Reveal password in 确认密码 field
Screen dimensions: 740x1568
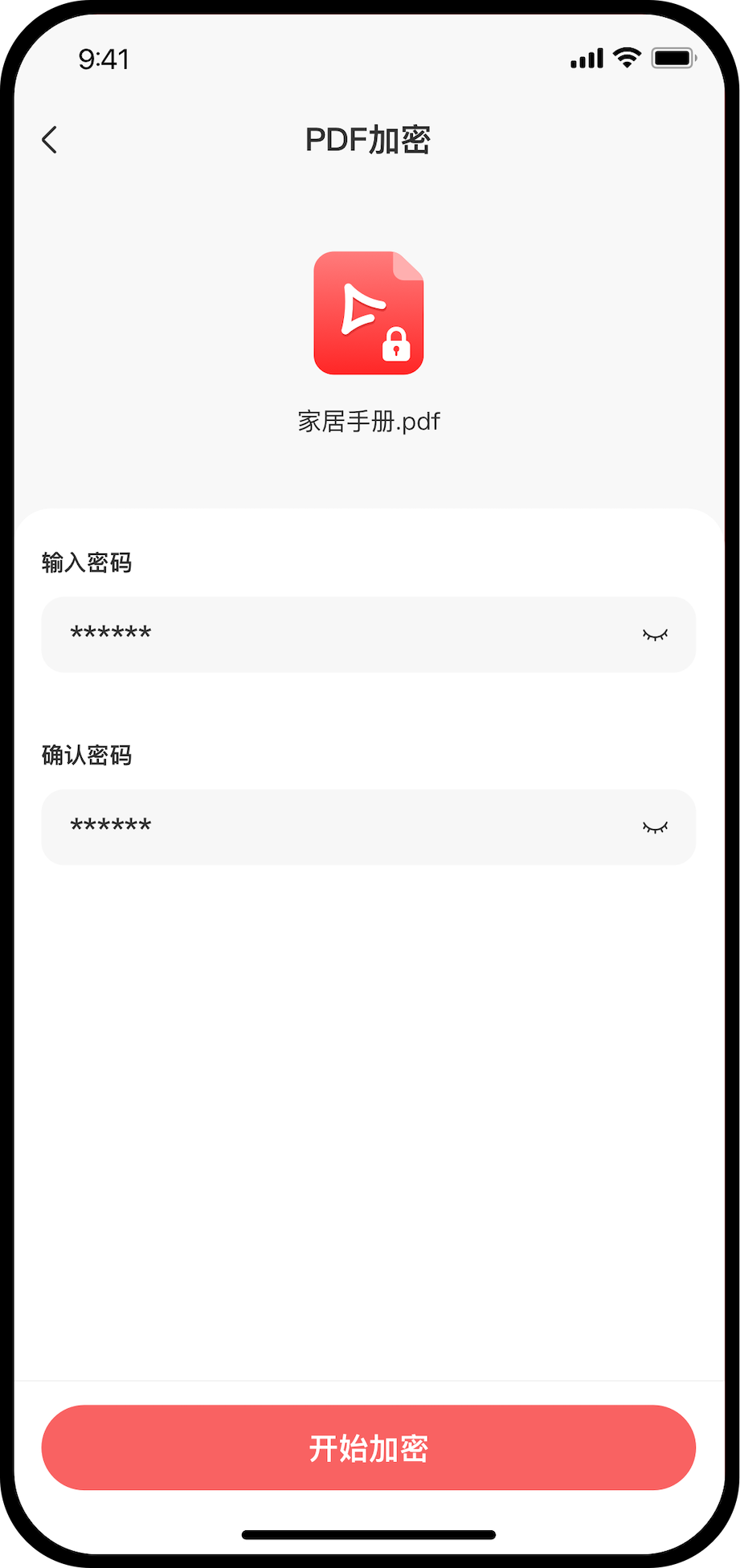(655, 828)
